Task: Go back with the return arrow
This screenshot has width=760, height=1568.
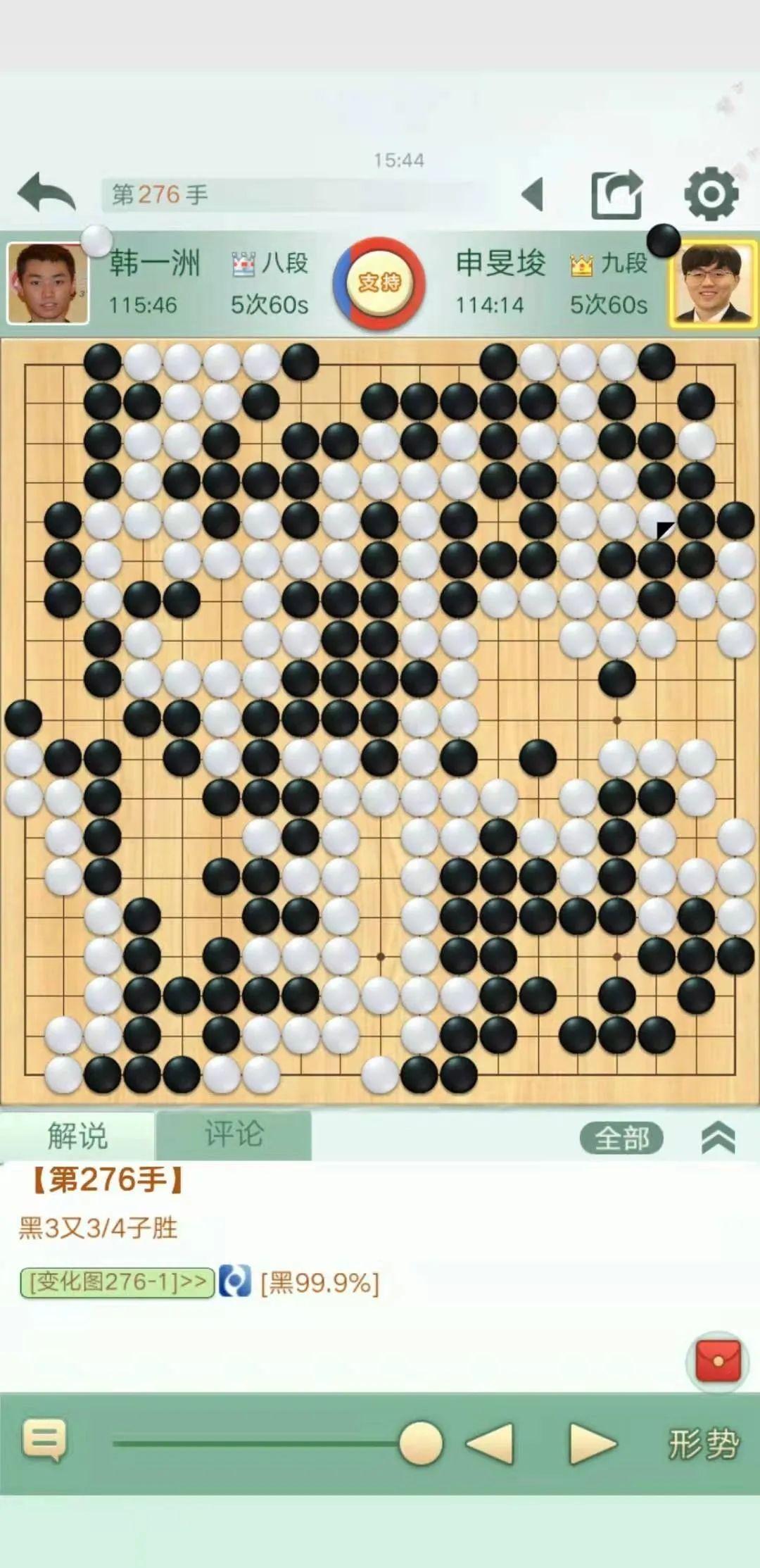Action: (x=46, y=194)
